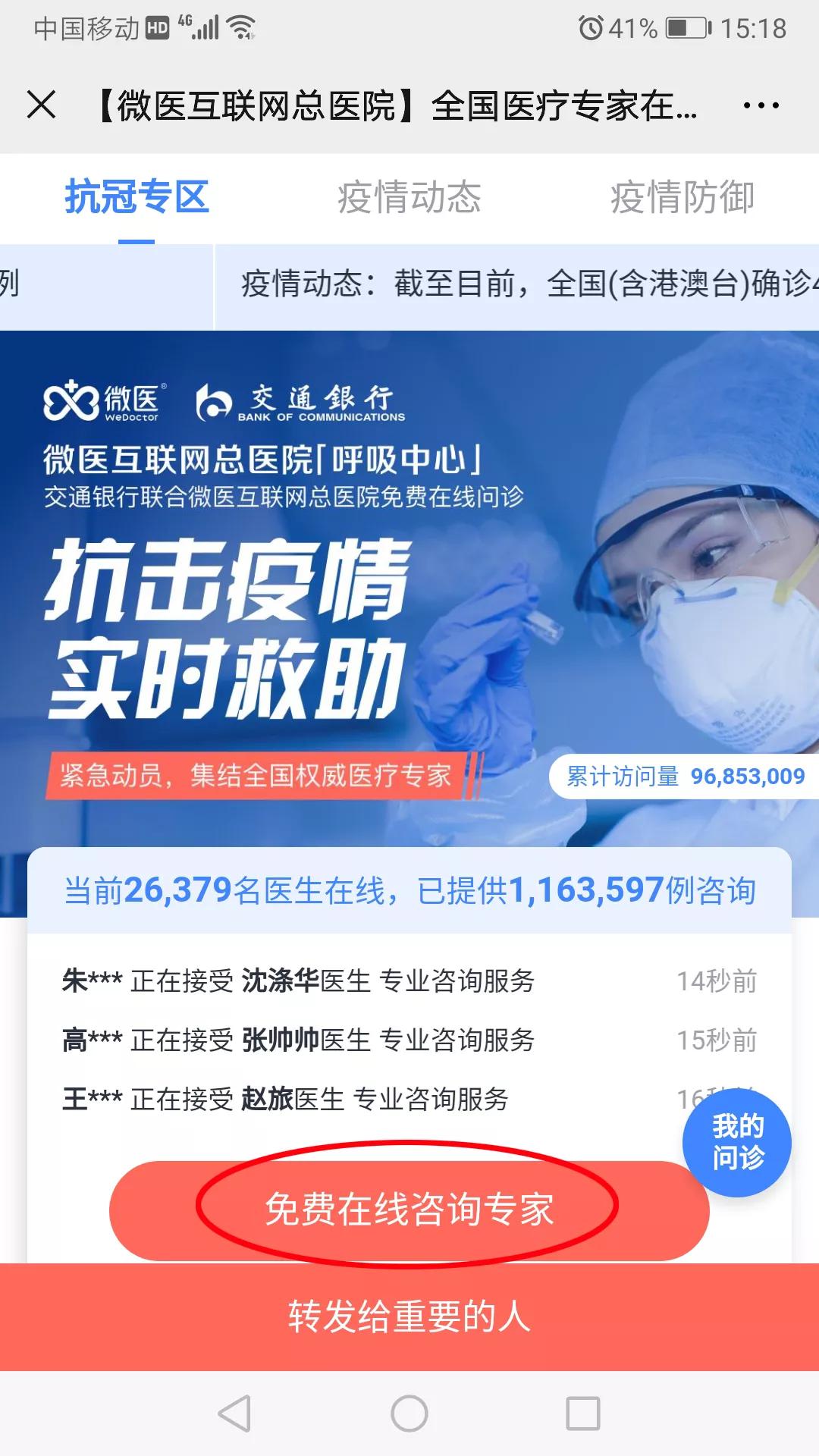The image size is (819, 1456).
Task: Close the WeDoctor web page
Action: (x=41, y=105)
